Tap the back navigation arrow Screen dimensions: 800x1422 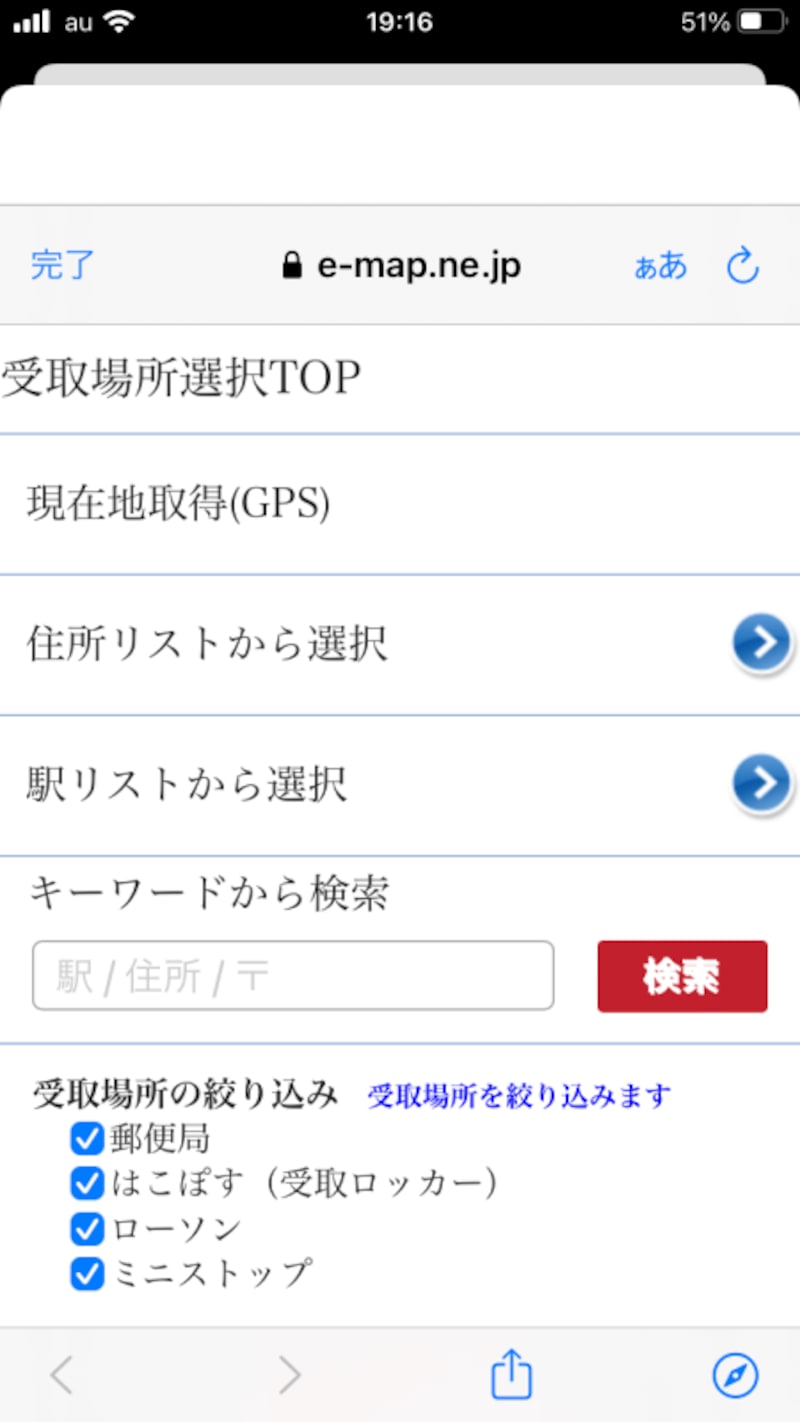(x=62, y=1374)
